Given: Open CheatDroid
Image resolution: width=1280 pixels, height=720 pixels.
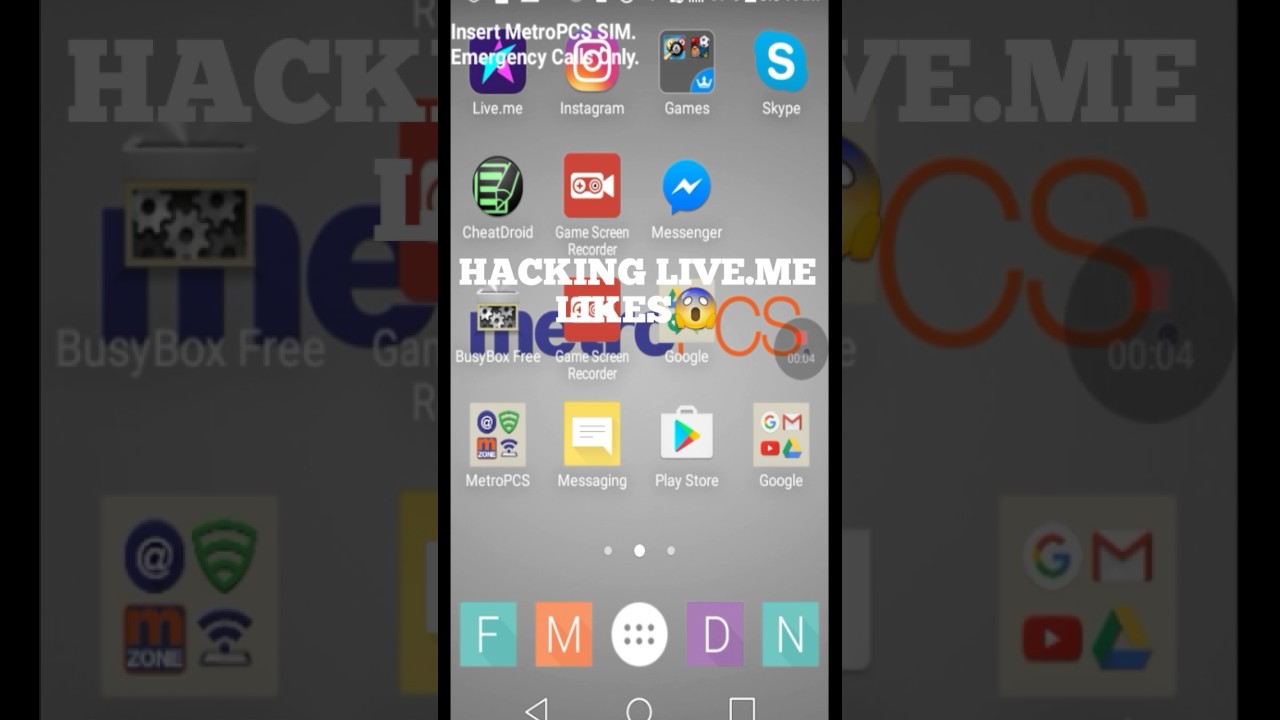Looking at the screenshot, I should (497, 188).
